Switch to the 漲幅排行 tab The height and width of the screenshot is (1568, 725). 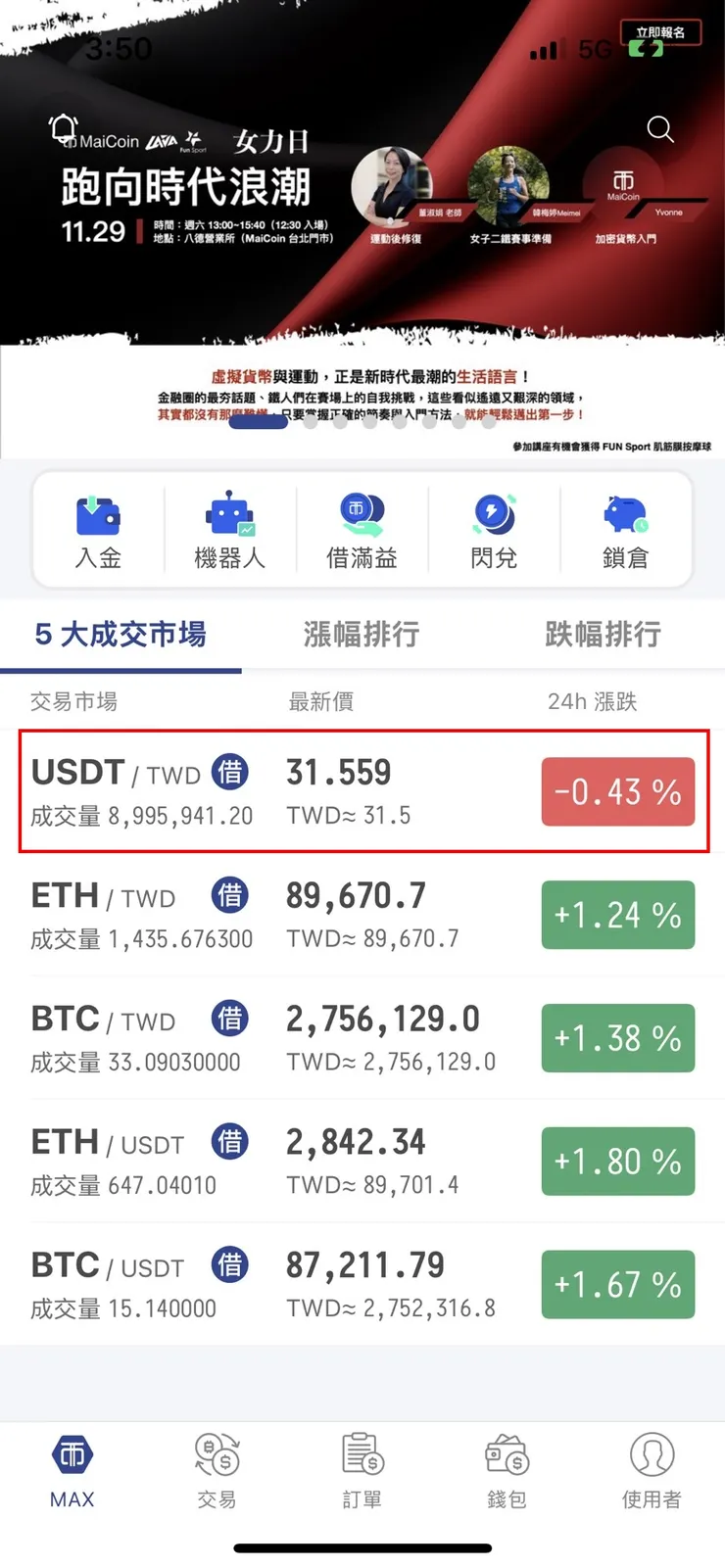(x=362, y=635)
